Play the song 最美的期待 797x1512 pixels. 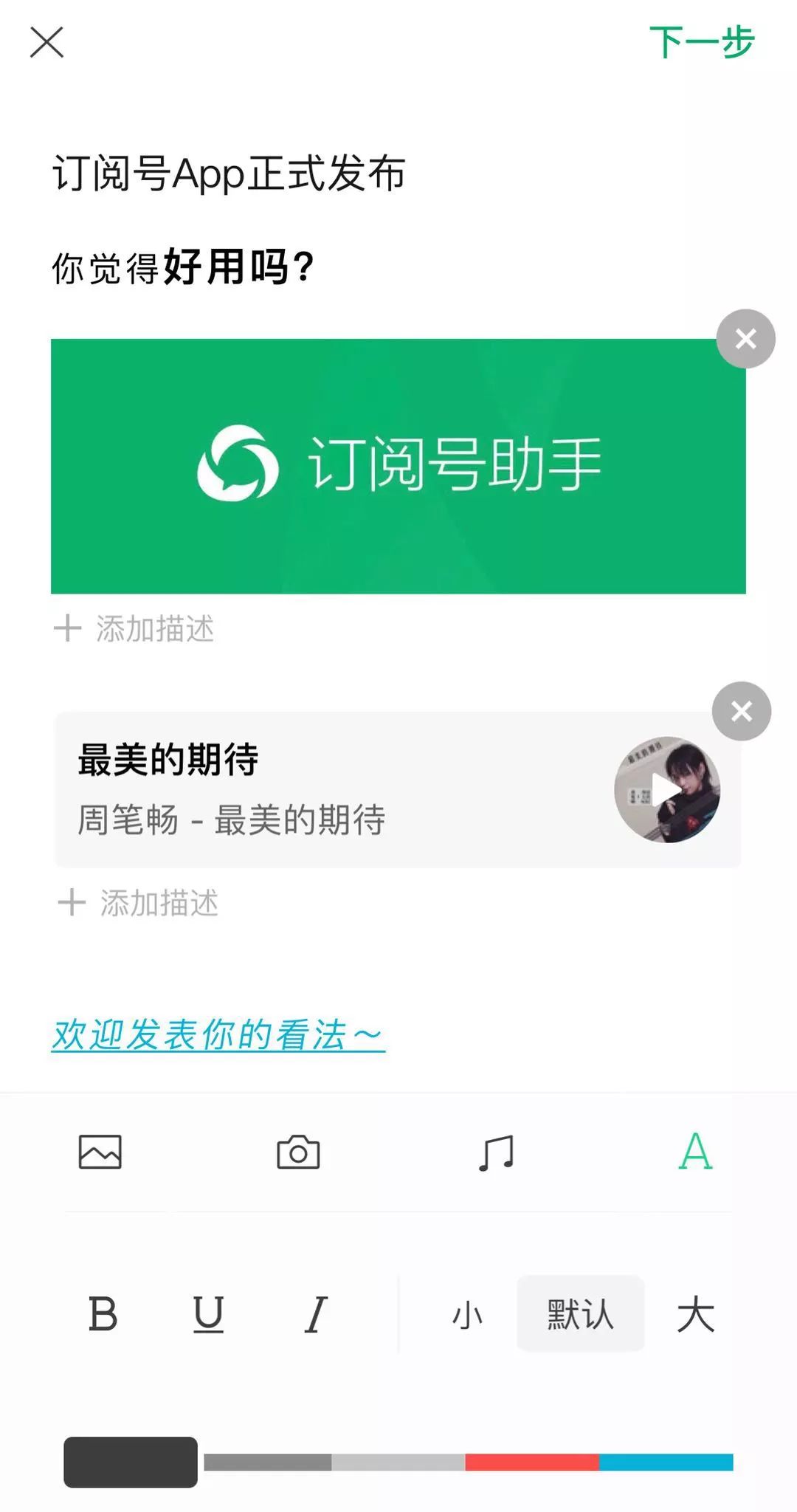pyautogui.click(x=667, y=790)
